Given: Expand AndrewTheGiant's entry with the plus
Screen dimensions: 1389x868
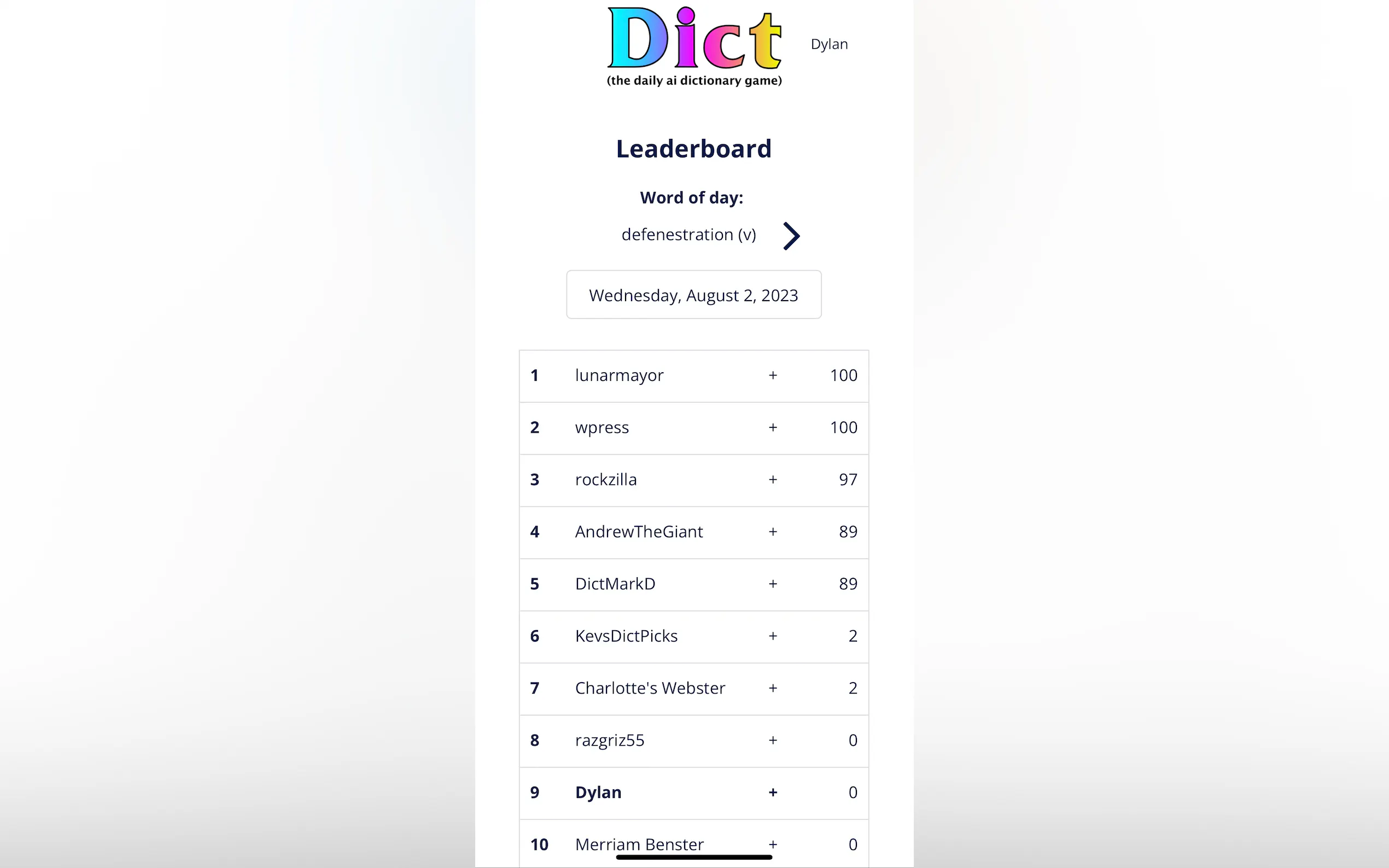Looking at the screenshot, I should click(x=772, y=532).
